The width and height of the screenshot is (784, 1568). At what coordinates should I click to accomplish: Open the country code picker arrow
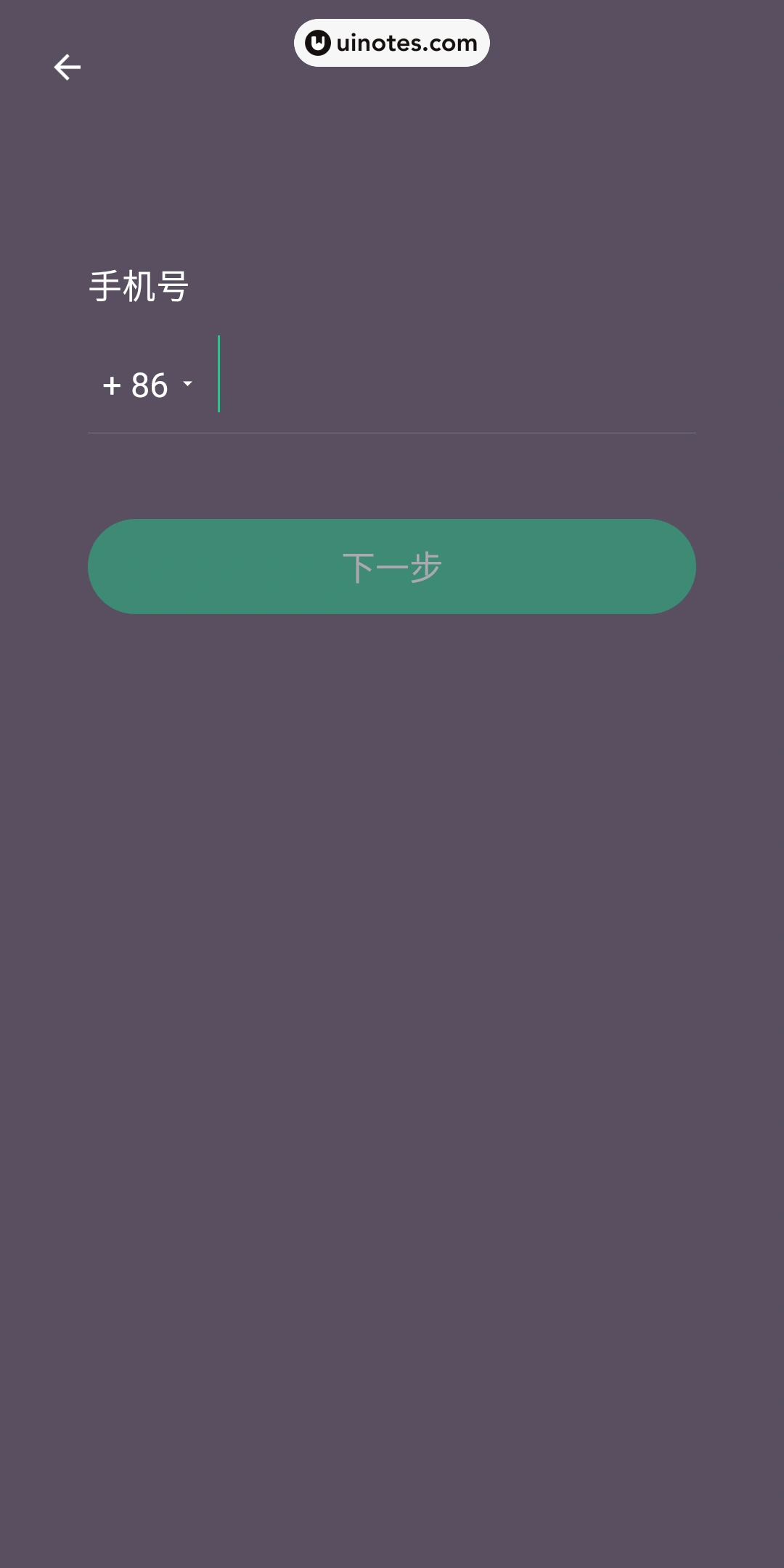(x=187, y=385)
